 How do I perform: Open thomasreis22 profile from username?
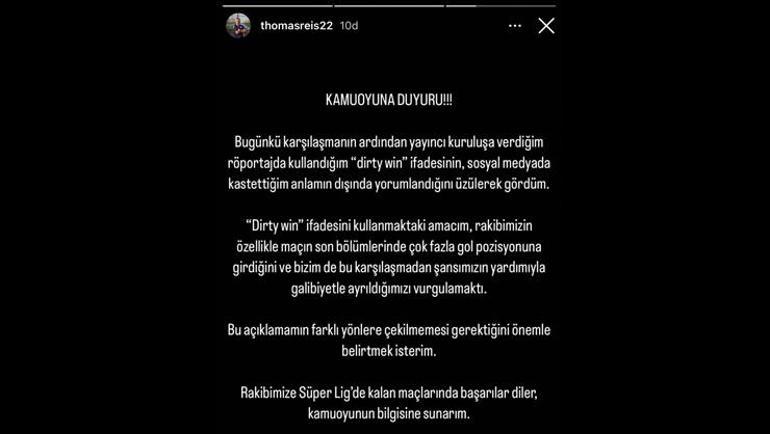pyautogui.click(x=296, y=26)
